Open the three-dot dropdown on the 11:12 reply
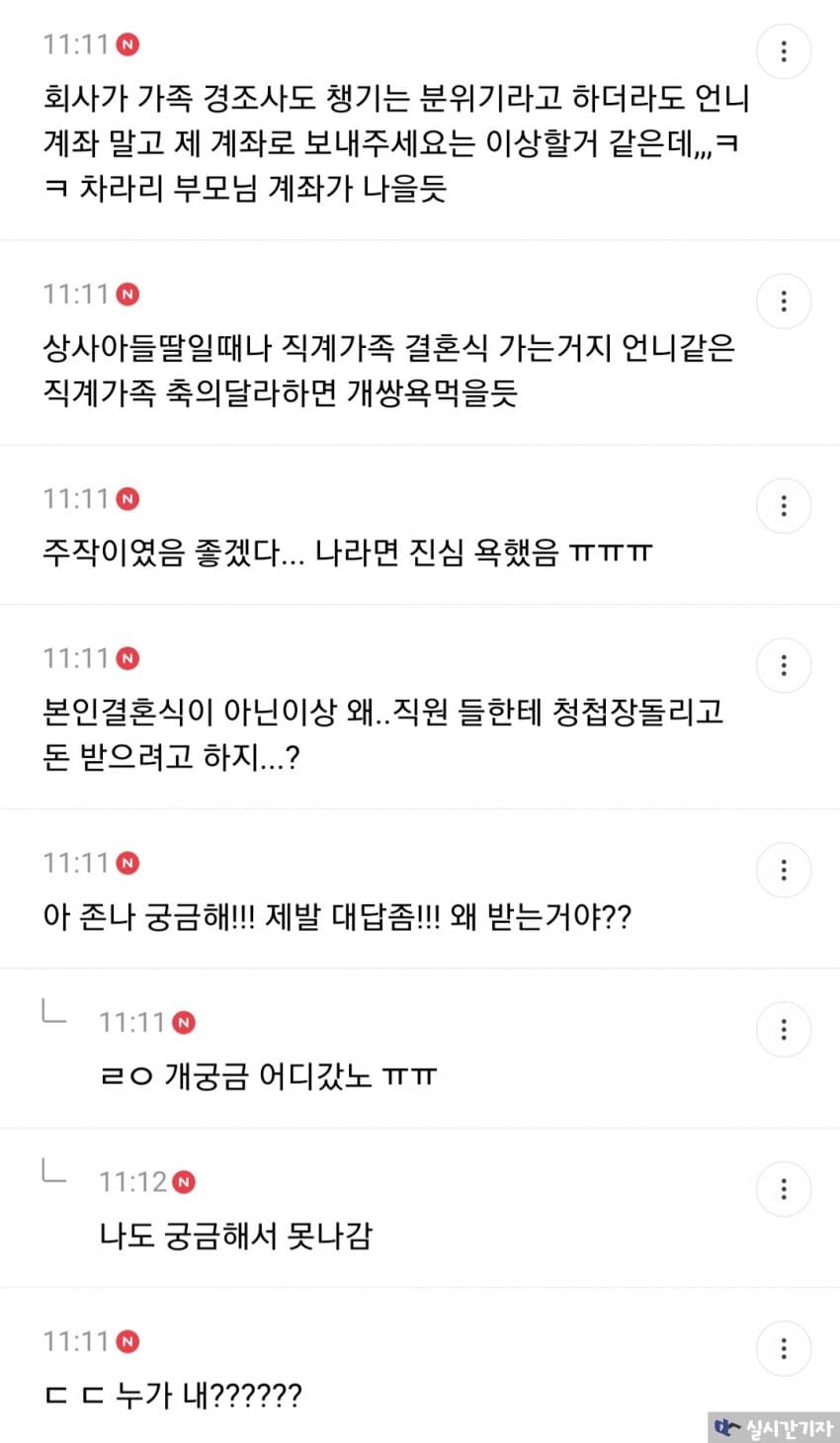The height and width of the screenshot is (1443, 840). tap(784, 1189)
